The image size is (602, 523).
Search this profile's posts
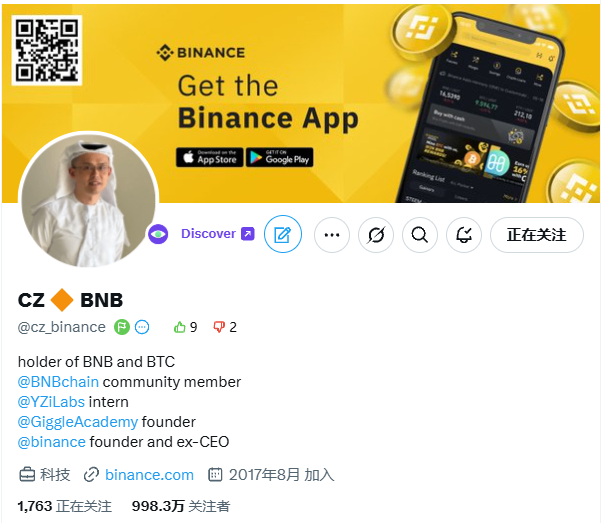pos(420,235)
